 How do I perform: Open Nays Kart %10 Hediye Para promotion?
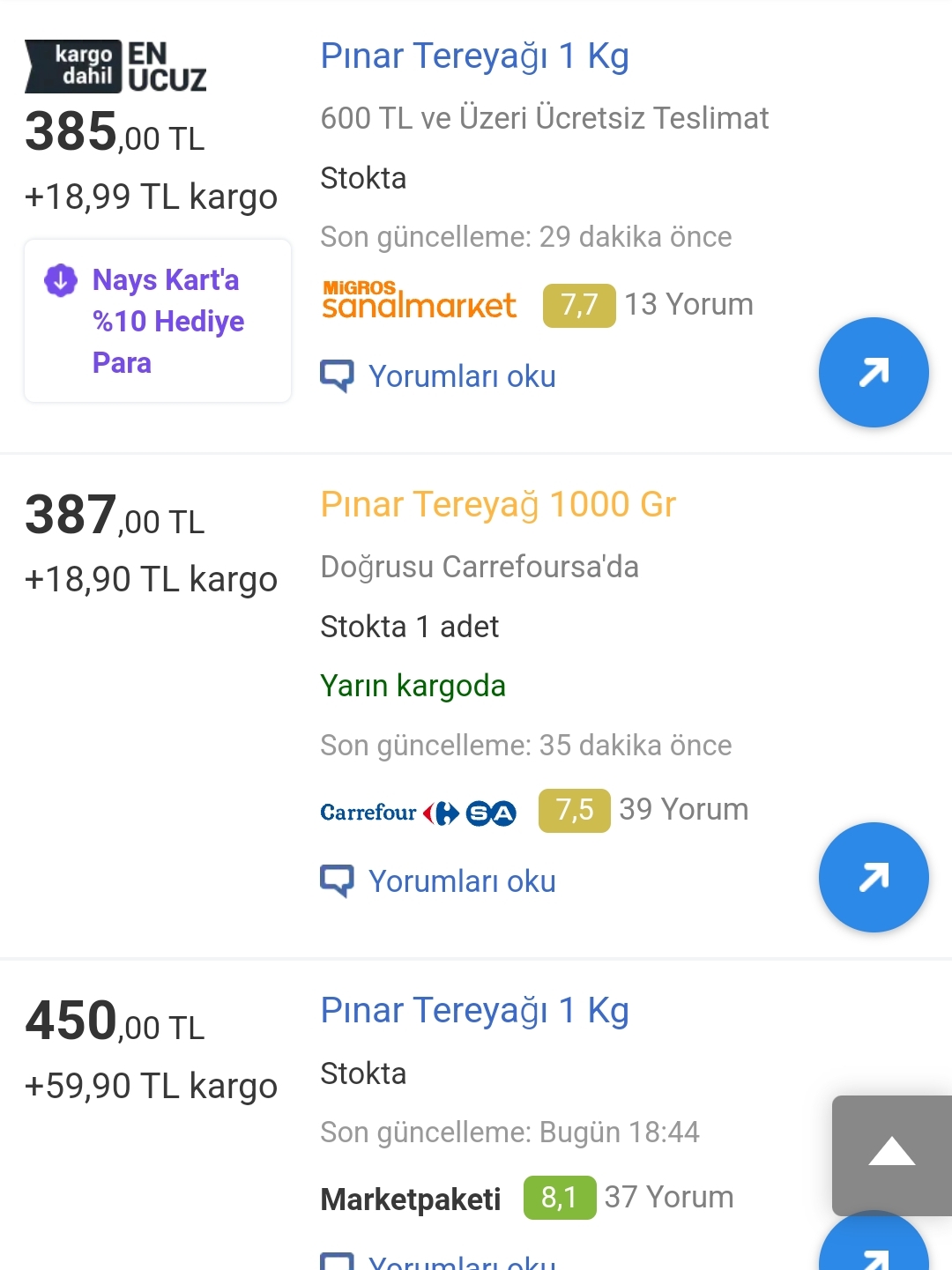point(158,321)
